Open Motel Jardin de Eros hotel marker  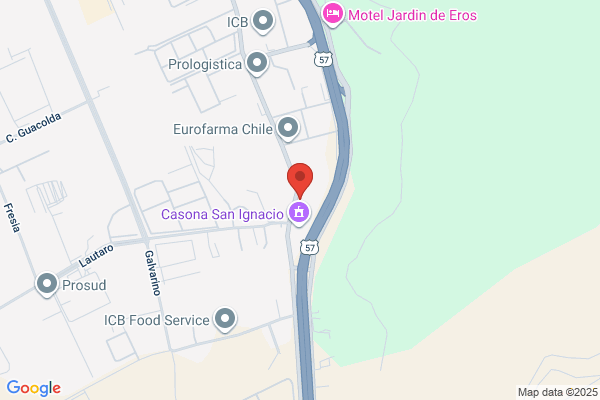[x=333, y=14]
